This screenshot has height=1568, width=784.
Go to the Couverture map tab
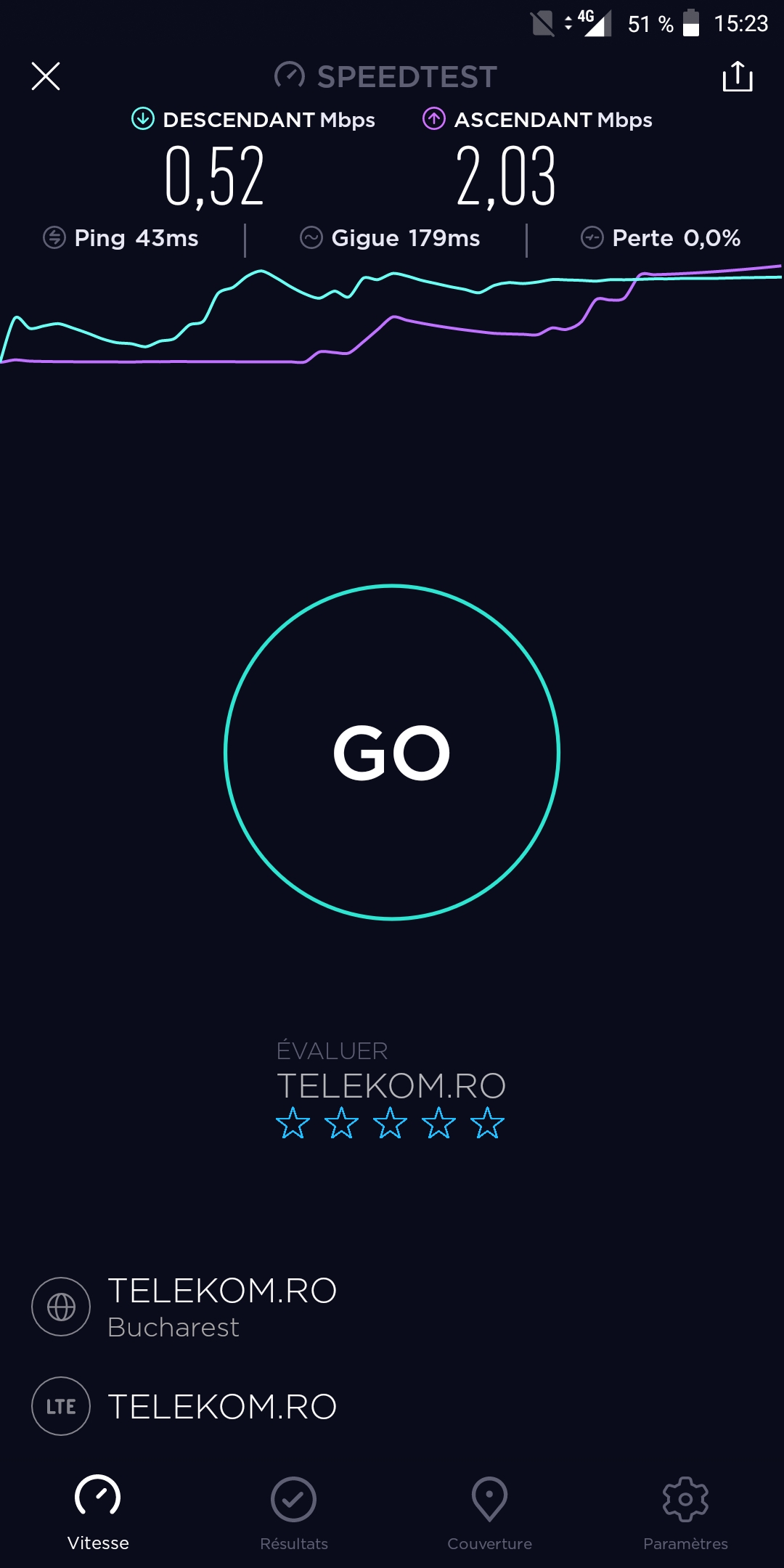pos(490,1514)
